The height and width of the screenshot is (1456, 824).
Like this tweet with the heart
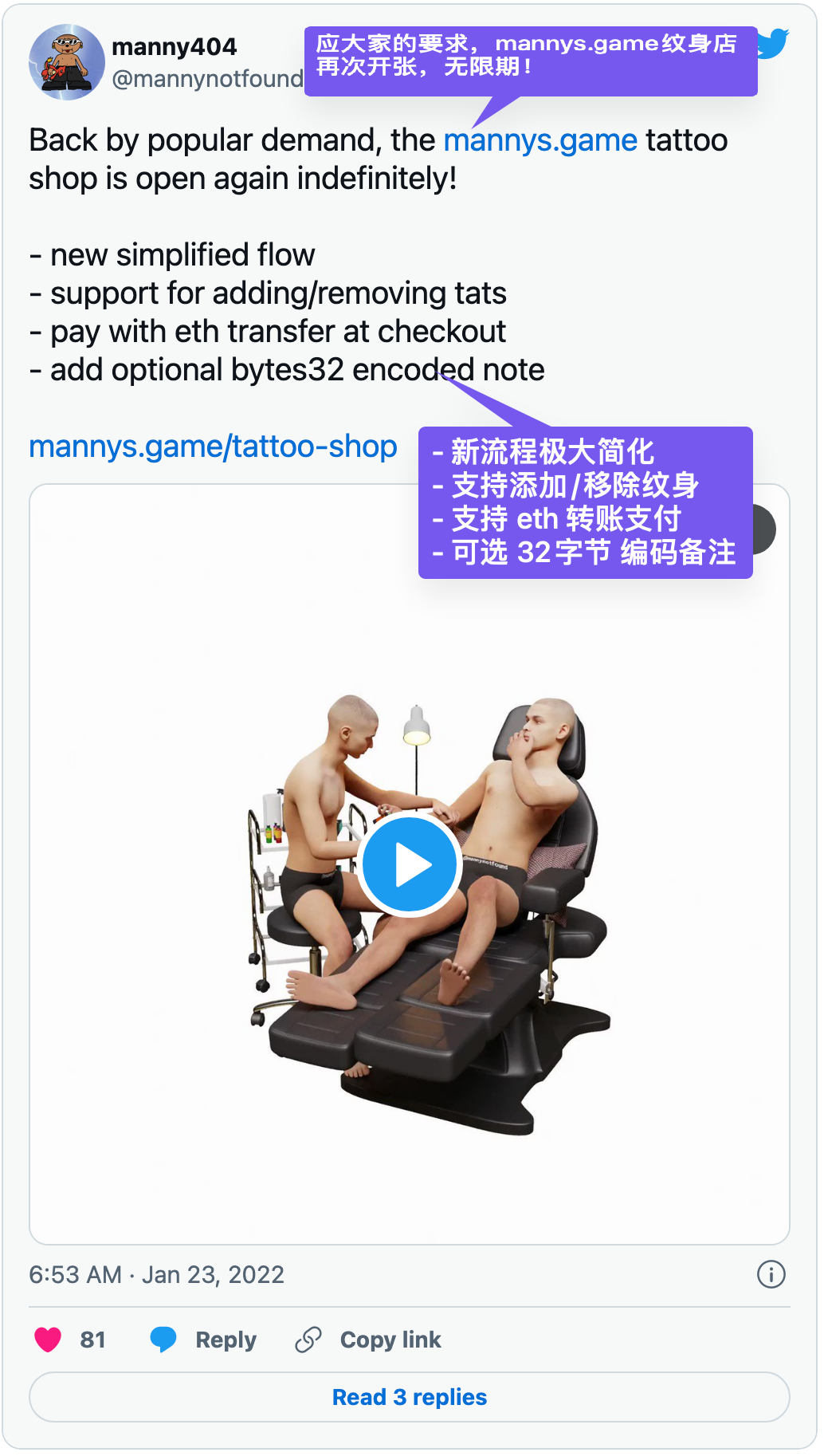click(48, 1340)
